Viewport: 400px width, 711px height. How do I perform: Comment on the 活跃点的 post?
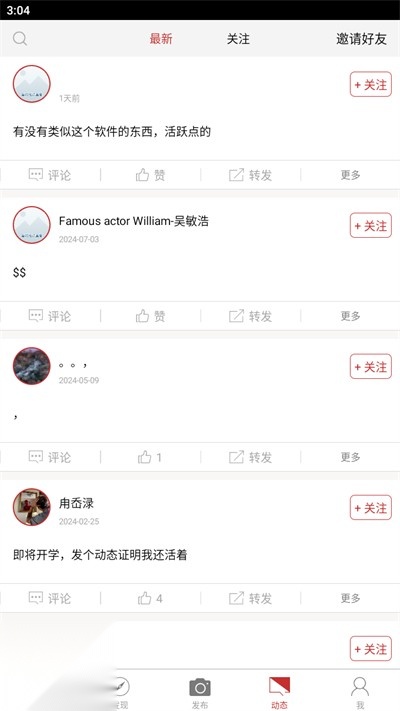coord(50,175)
